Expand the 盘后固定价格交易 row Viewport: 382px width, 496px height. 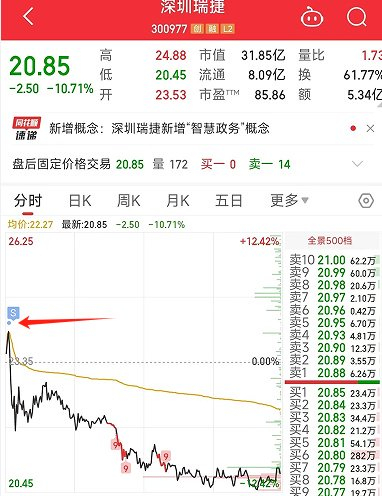[357, 164]
